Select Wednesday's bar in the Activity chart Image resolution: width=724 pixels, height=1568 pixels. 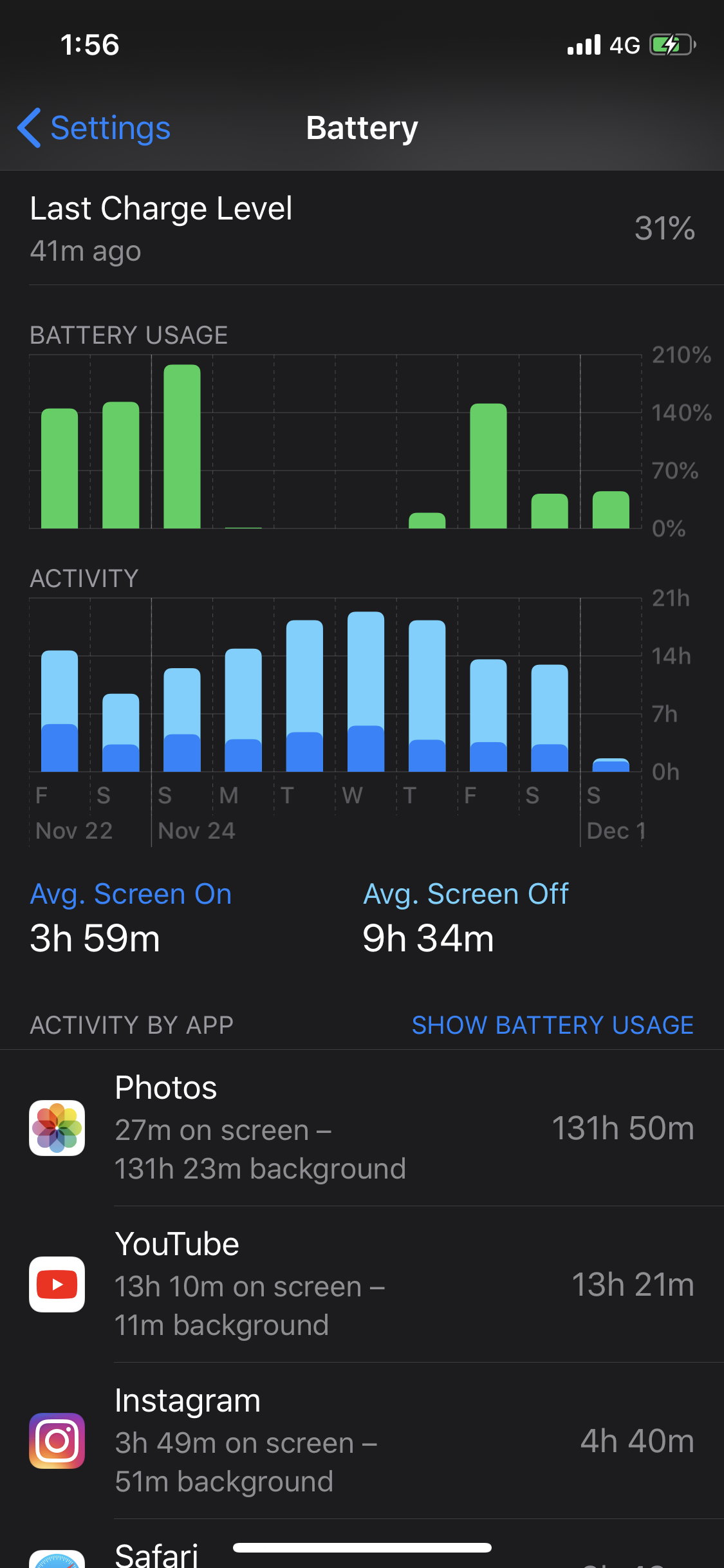click(366, 692)
